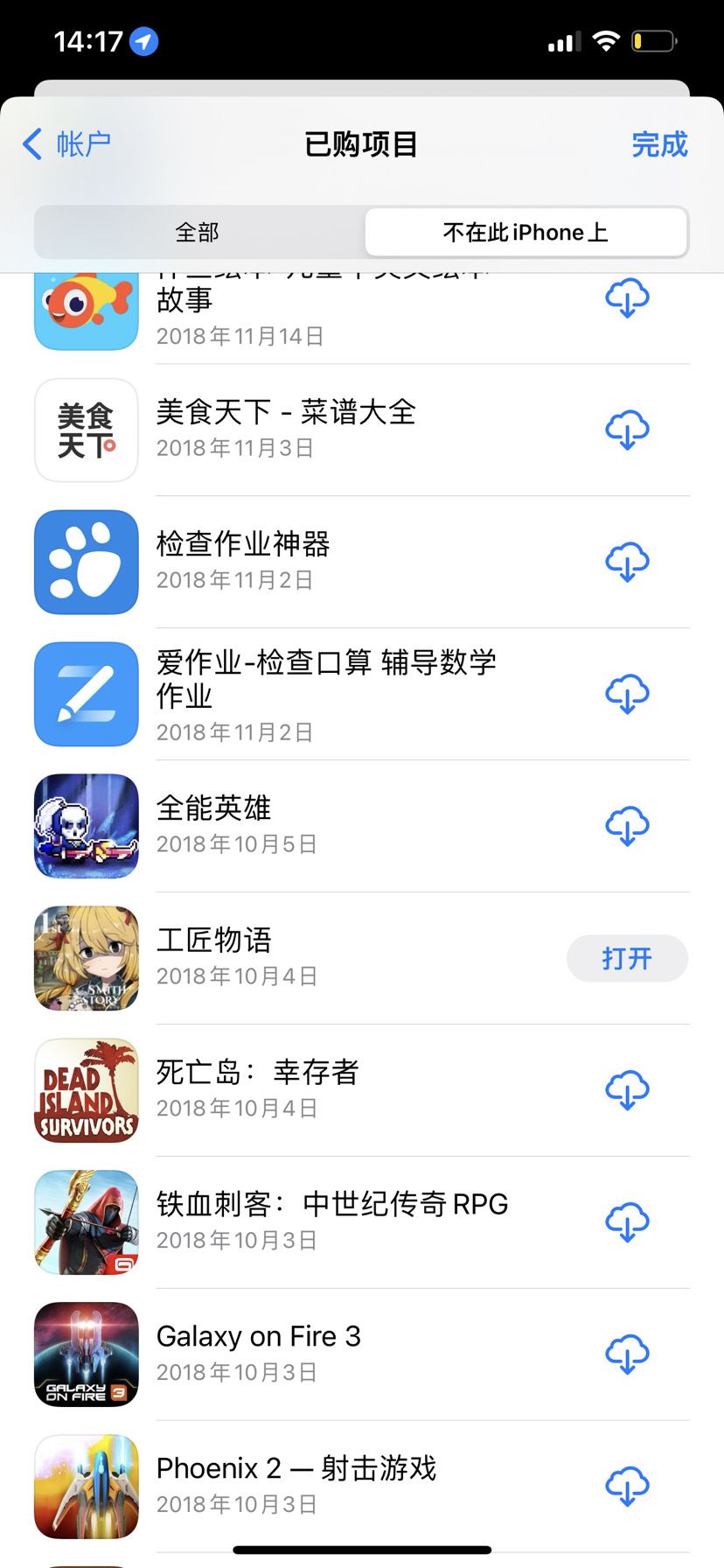Redownload Phoenix 2 — 射击游戏
This screenshot has width=724, height=1568.
(x=627, y=1486)
